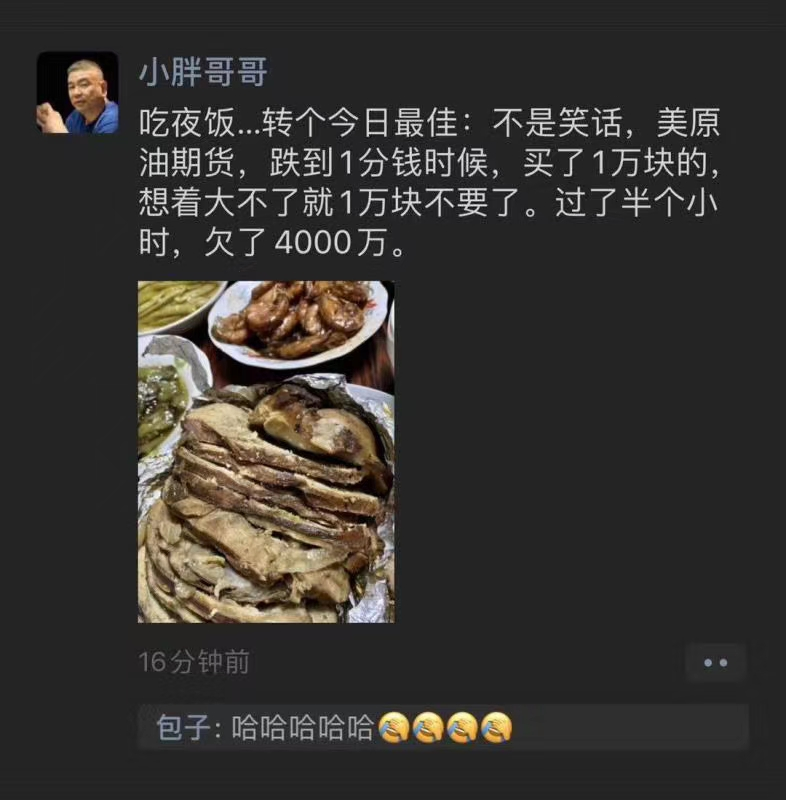View the posted food photo
The height and width of the screenshot is (800, 786).
point(266,451)
